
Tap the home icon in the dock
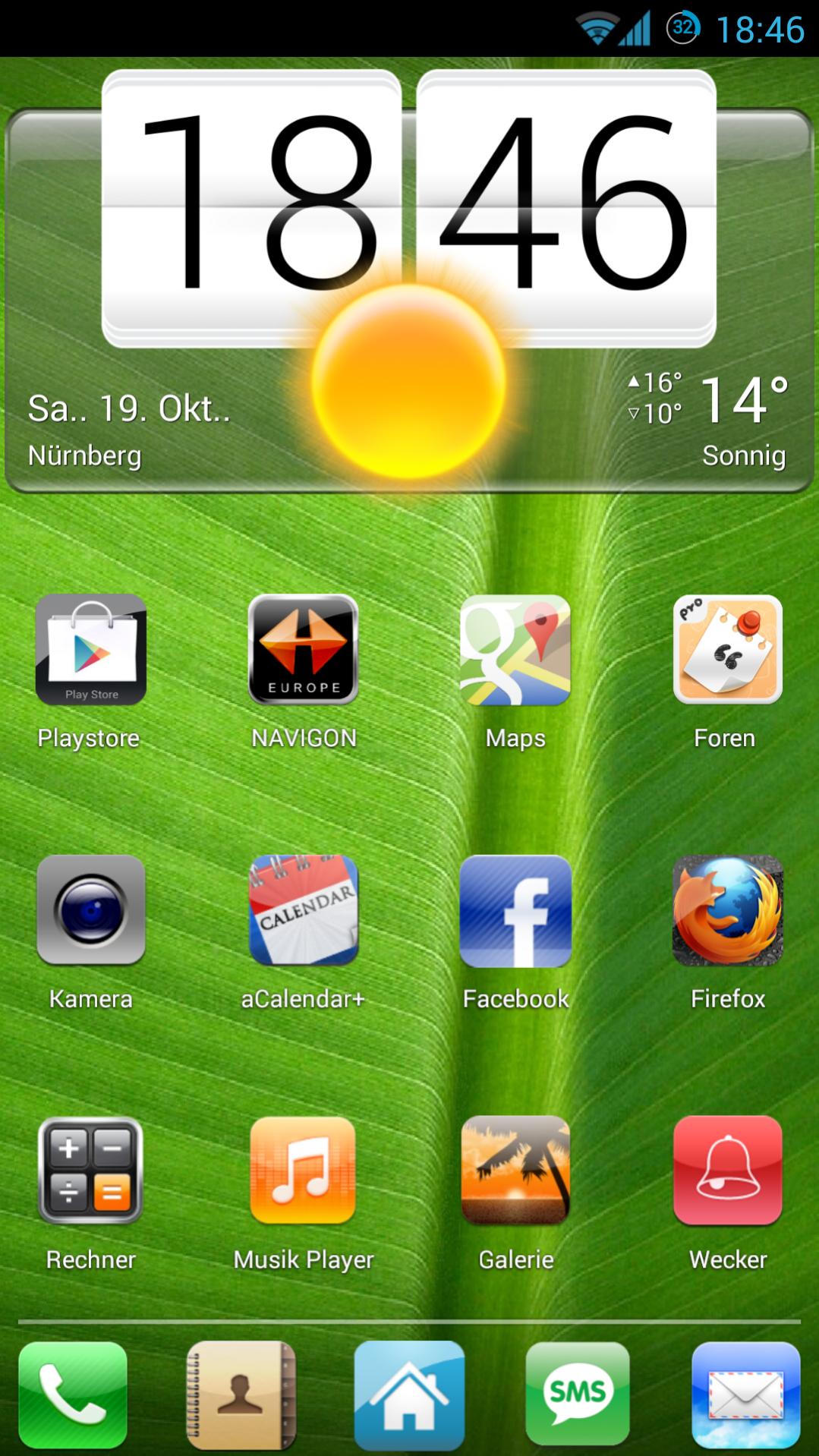click(x=409, y=1394)
